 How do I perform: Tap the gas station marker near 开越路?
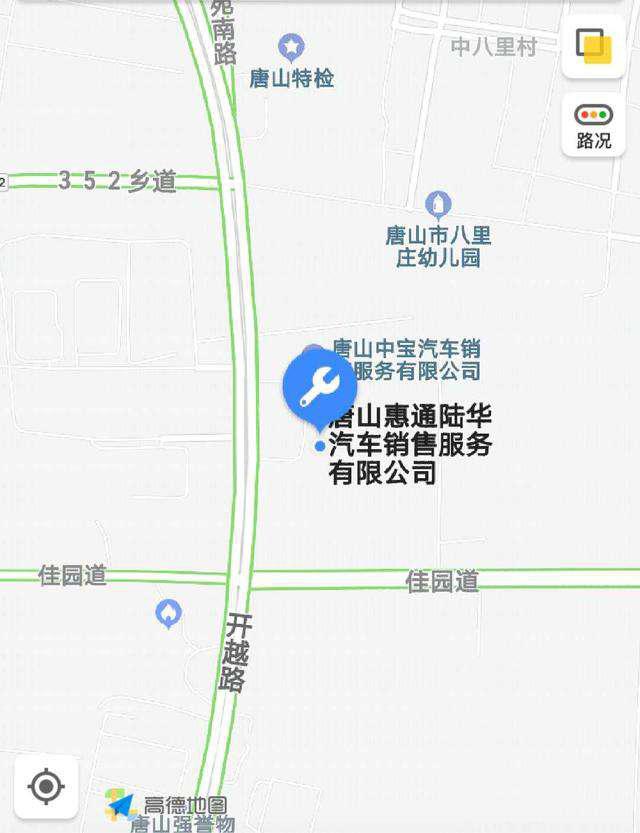coord(169,613)
